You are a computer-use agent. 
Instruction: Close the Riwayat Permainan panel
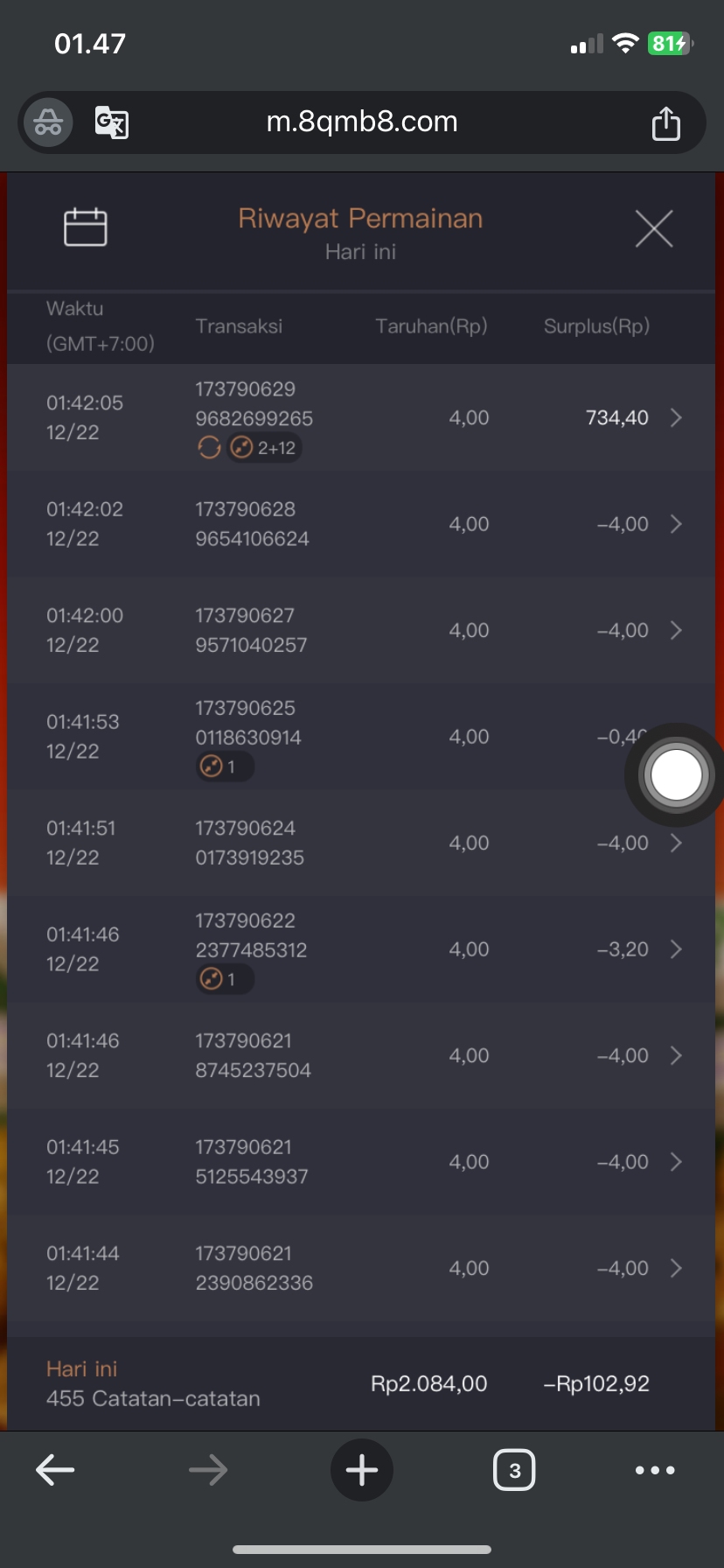click(653, 229)
